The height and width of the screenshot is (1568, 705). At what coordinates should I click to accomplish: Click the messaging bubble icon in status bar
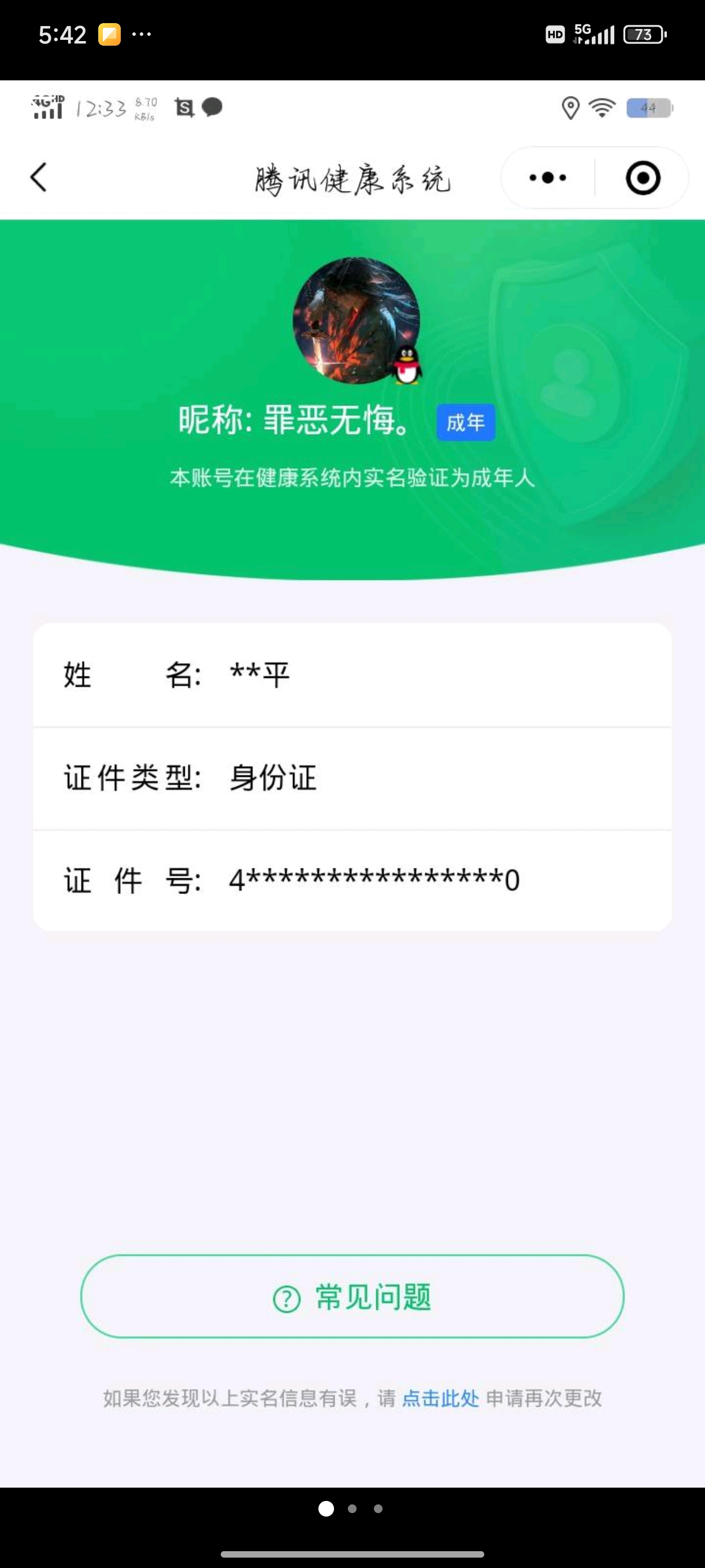[211, 106]
